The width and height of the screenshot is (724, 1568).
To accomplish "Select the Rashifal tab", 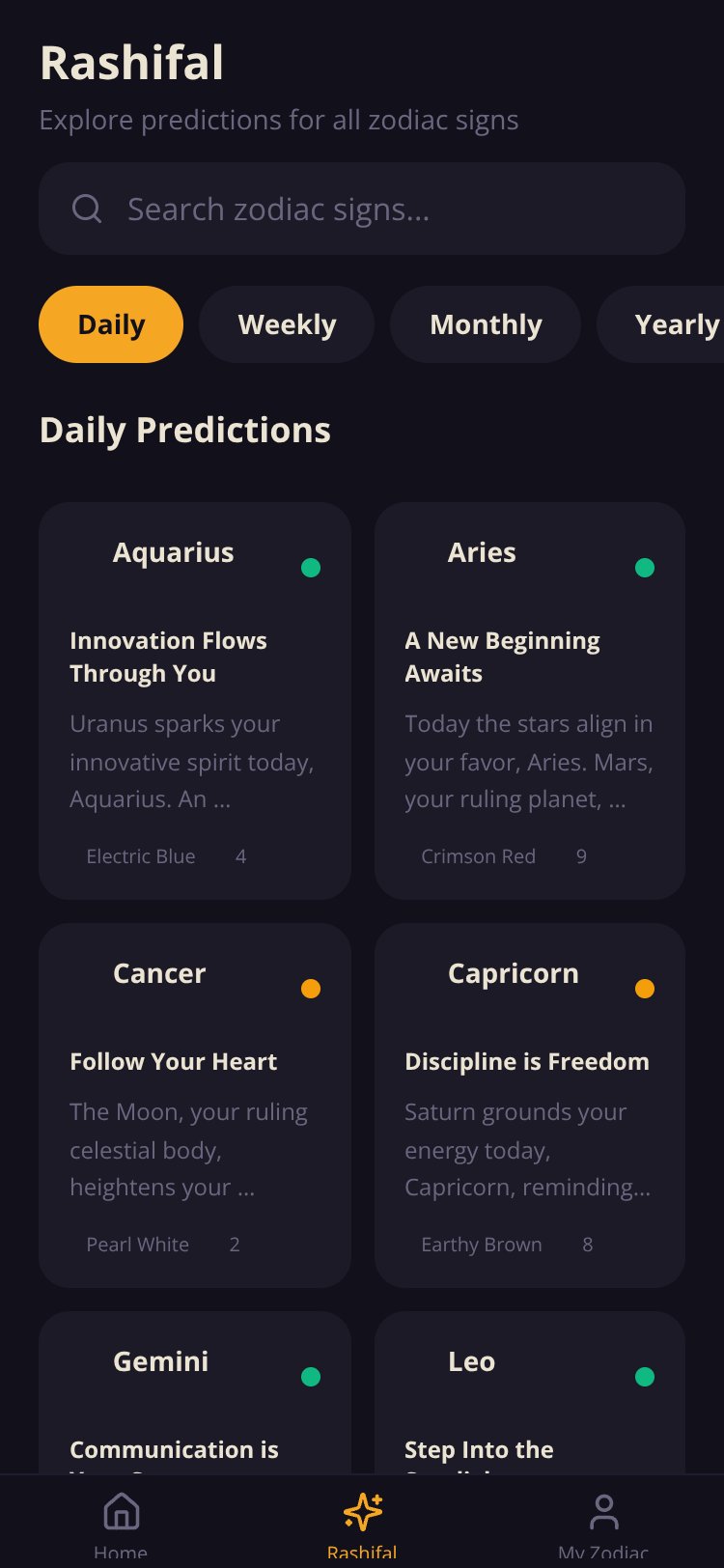I will coord(362,1524).
